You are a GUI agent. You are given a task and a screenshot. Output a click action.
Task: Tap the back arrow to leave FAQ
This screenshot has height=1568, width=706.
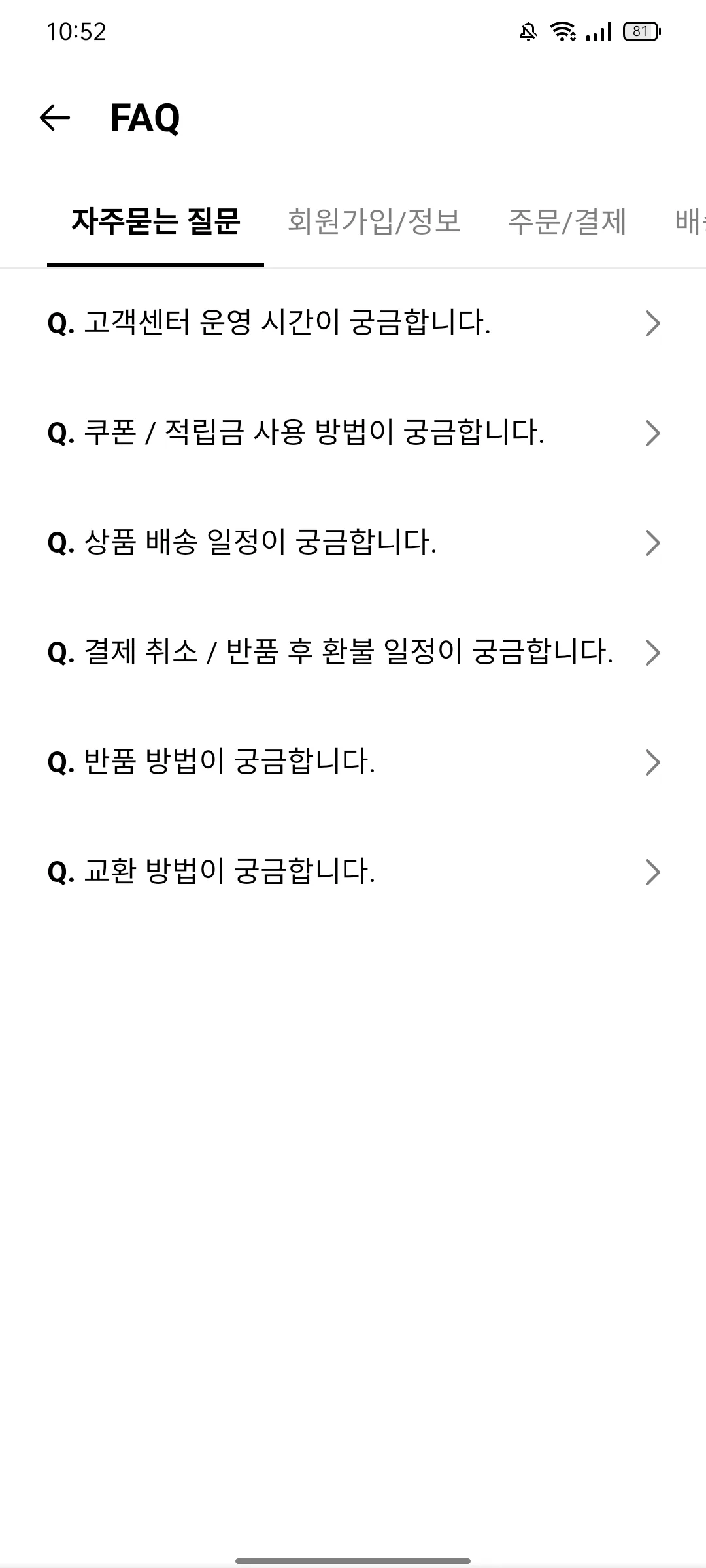point(54,118)
